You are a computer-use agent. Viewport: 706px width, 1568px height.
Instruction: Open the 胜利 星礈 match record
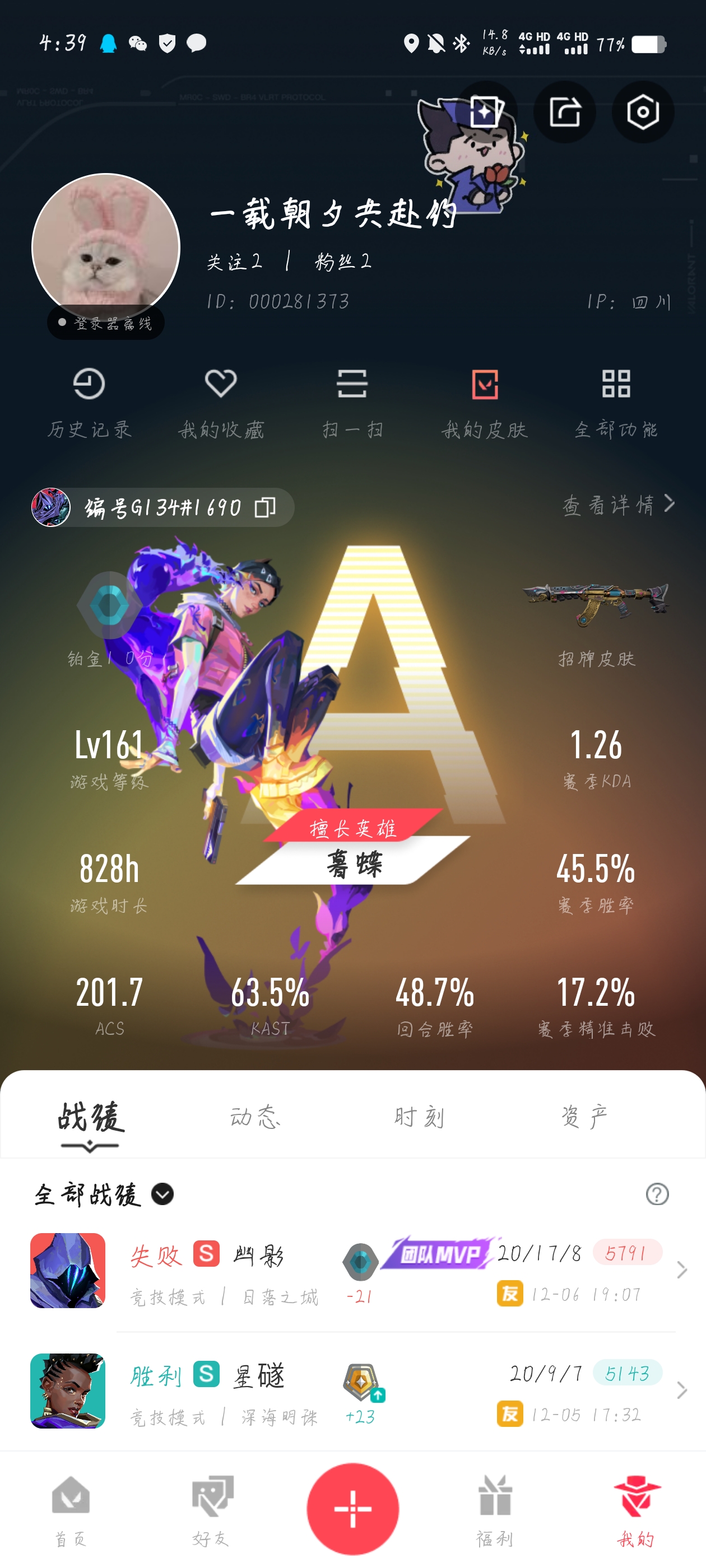pyautogui.click(x=354, y=1392)
